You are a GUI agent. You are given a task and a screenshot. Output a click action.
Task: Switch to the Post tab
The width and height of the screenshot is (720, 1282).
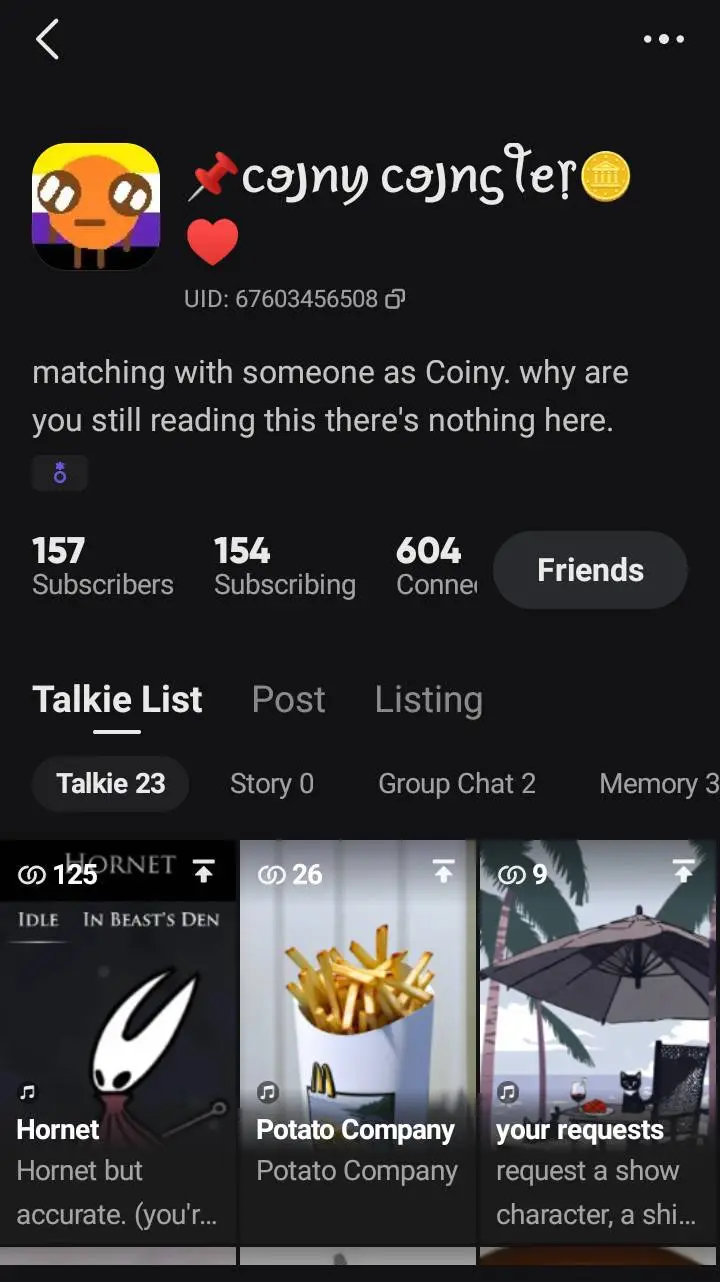coord(288,700)
